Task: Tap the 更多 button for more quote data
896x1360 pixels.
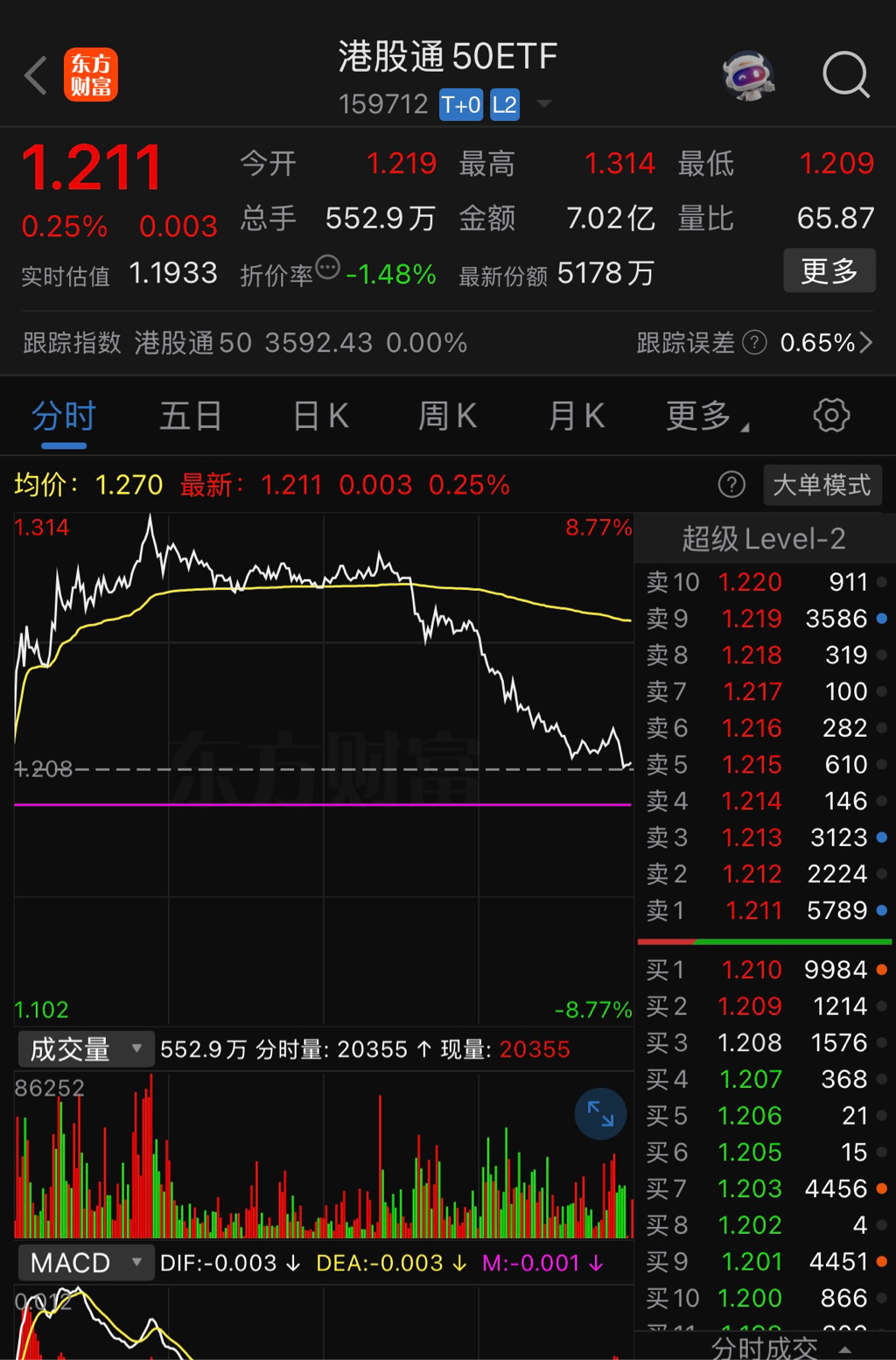Action: (x=829, y=270)
